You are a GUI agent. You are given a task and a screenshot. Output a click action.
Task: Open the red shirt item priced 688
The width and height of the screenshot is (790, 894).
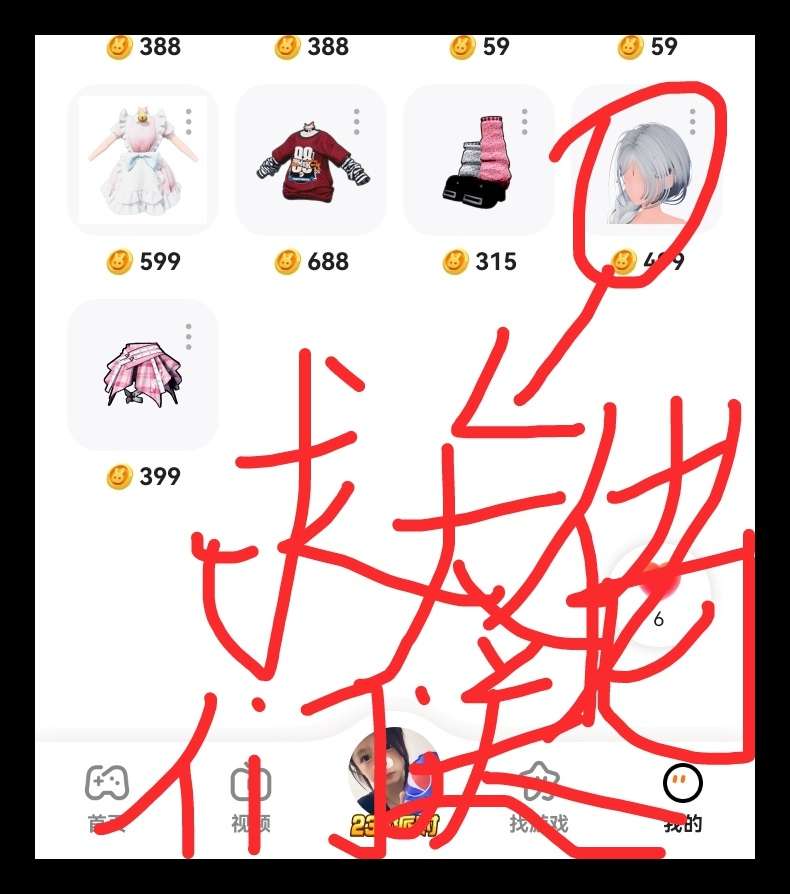pos(310,162)
